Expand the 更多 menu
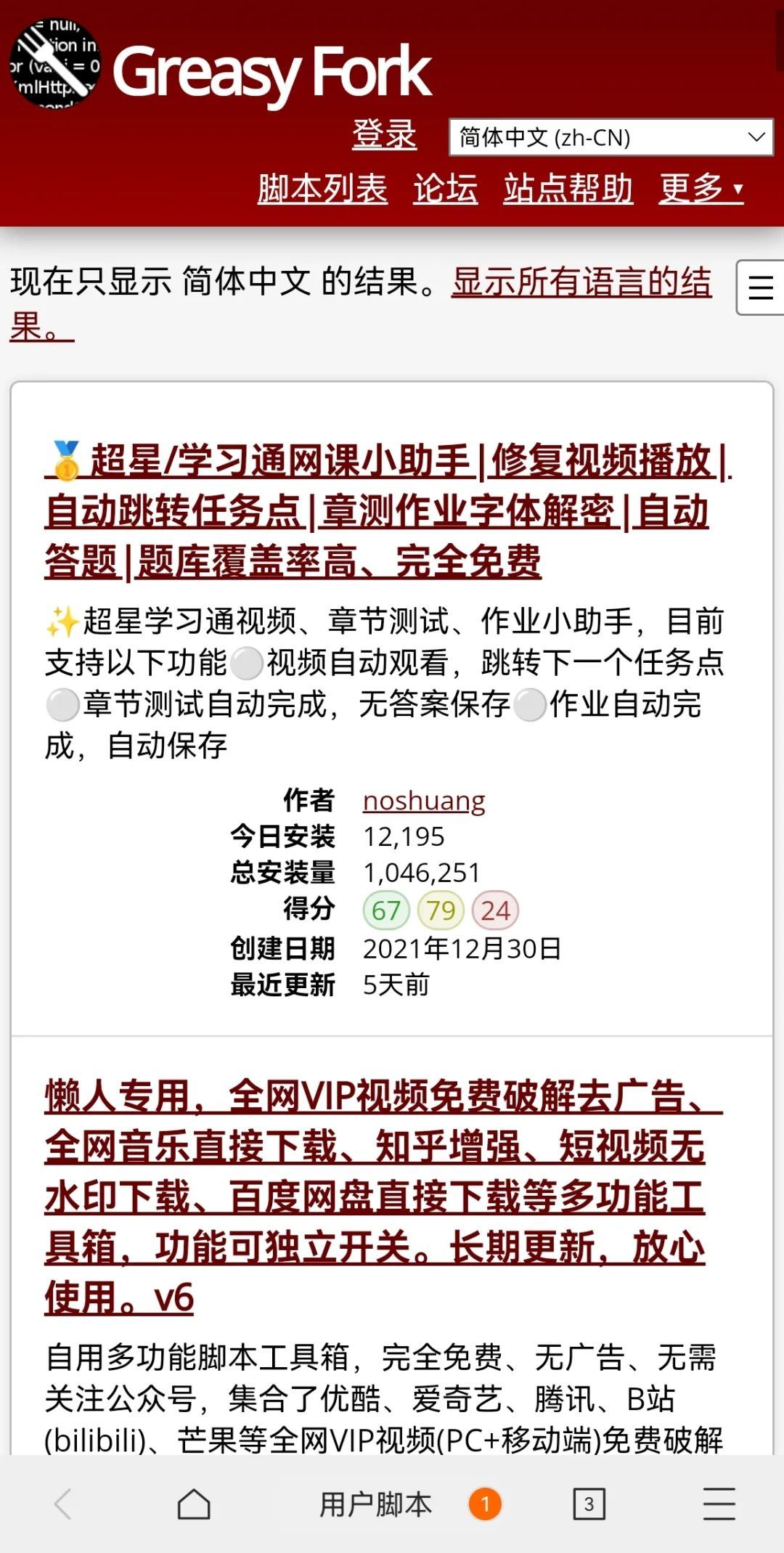 tap(701, 189)
